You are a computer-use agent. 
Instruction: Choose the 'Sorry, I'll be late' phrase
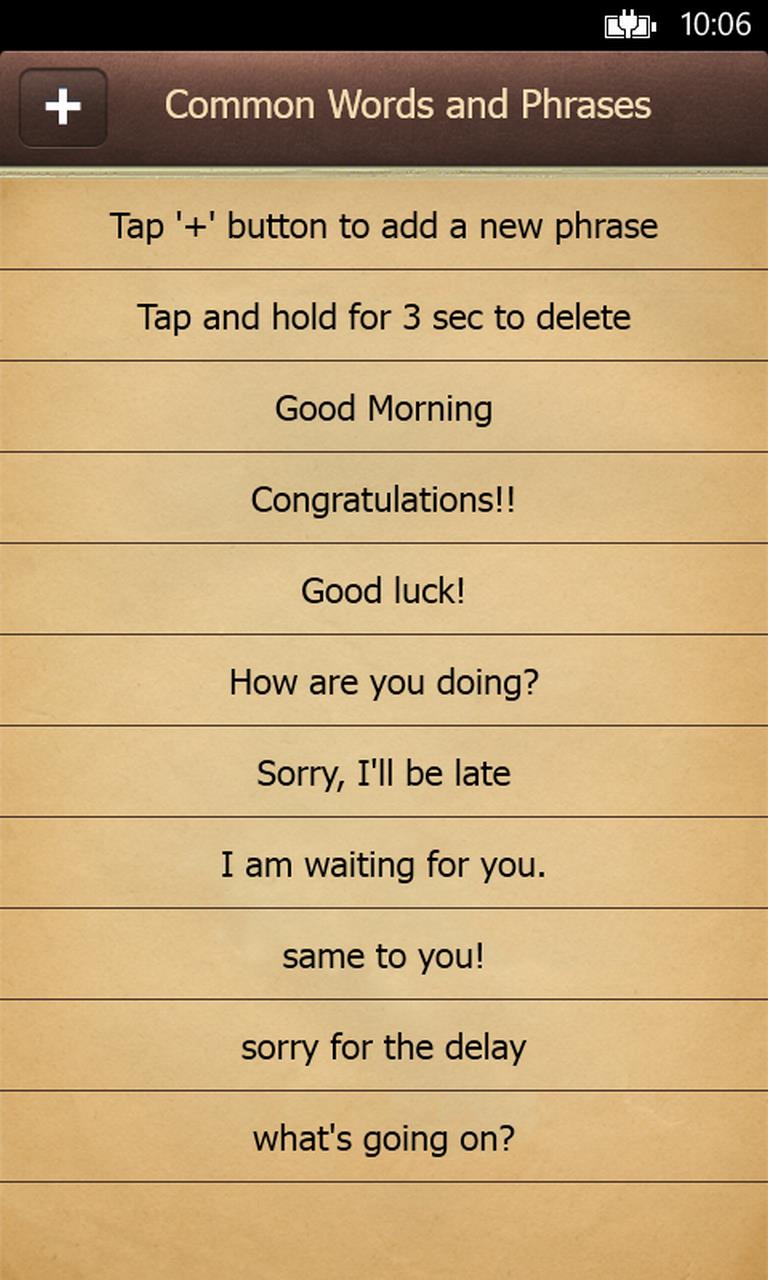coord(384,772)
